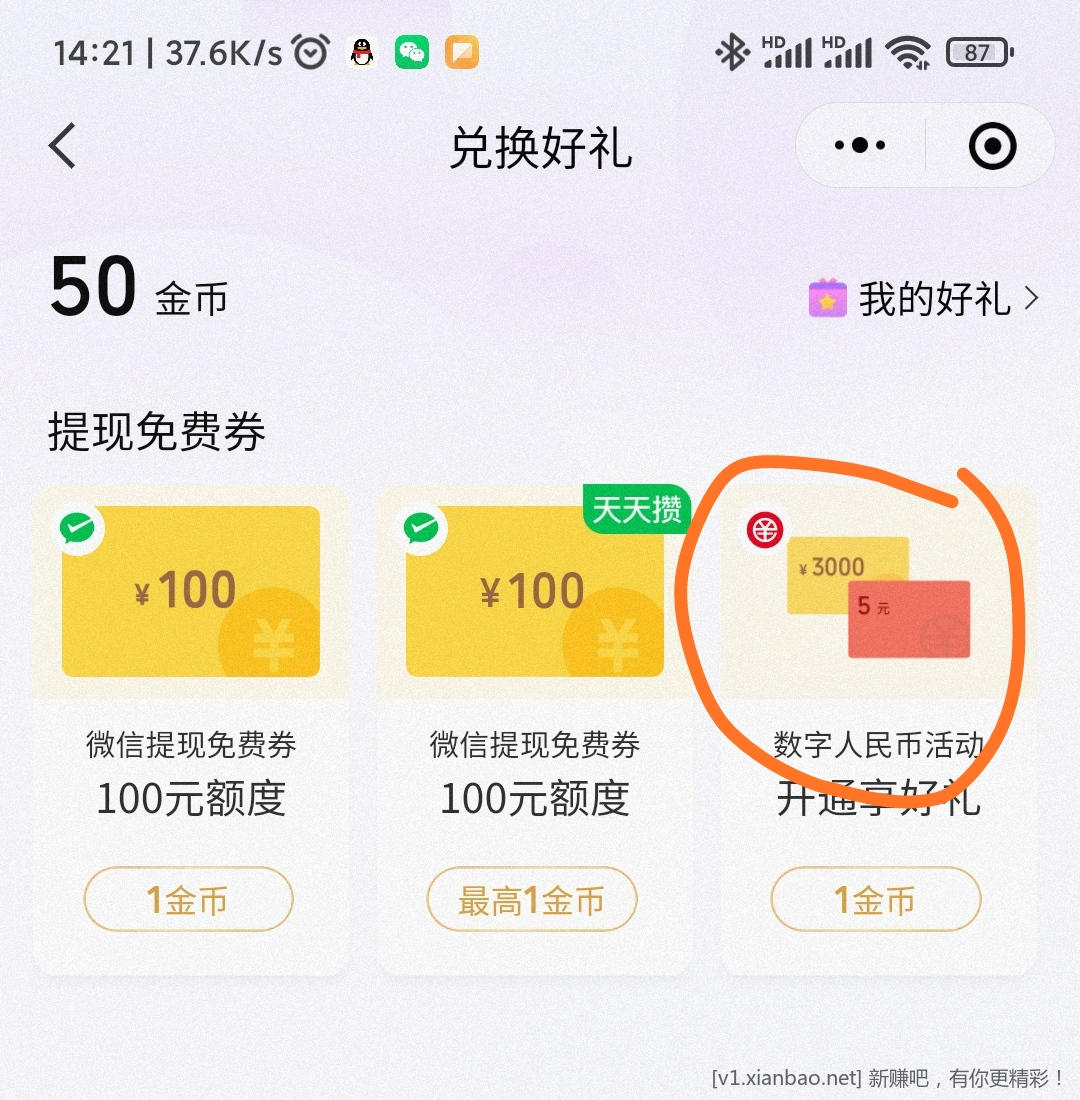The height and width of the screenshot is (1100, 1080).
Task: Close the mini program with the circle button
Action: [x=992, y=147]
